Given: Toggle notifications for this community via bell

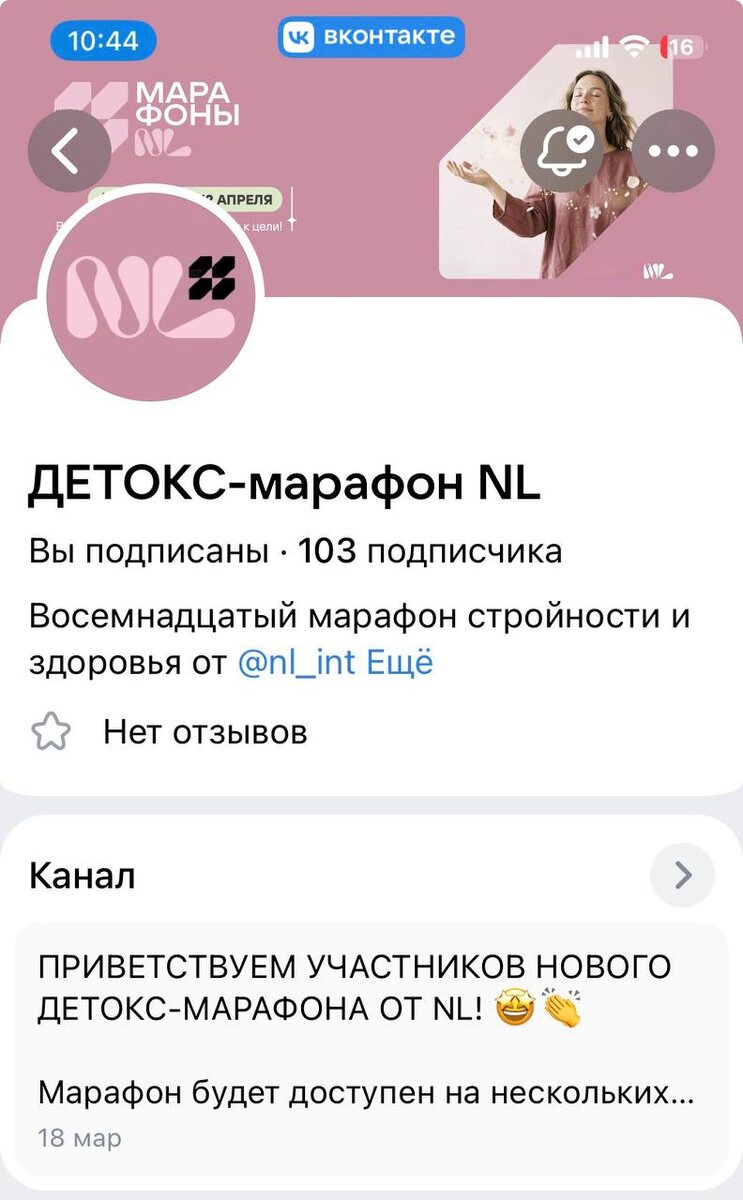Looking at the screenshot, I should pos(563,148).
